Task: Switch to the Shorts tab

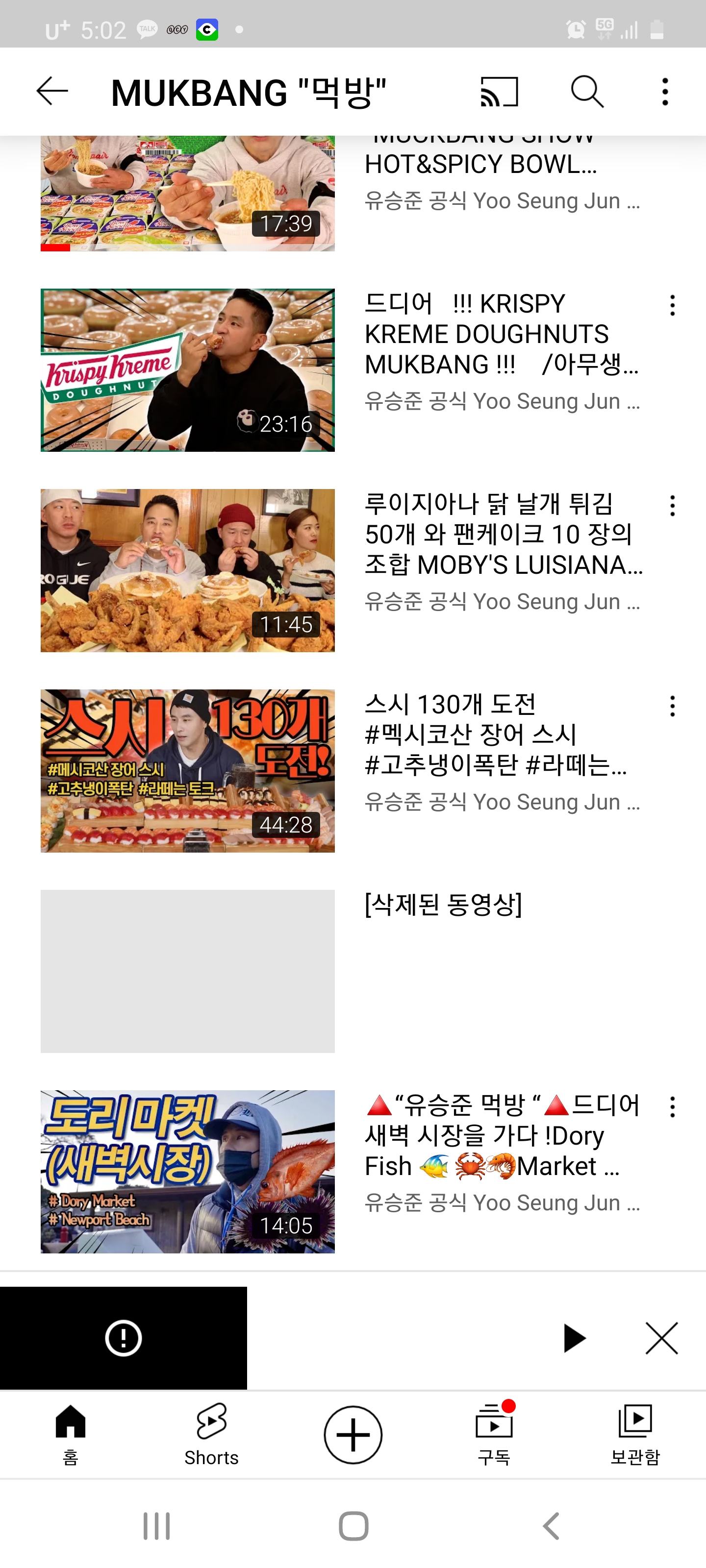Action: coord(211,1434)
